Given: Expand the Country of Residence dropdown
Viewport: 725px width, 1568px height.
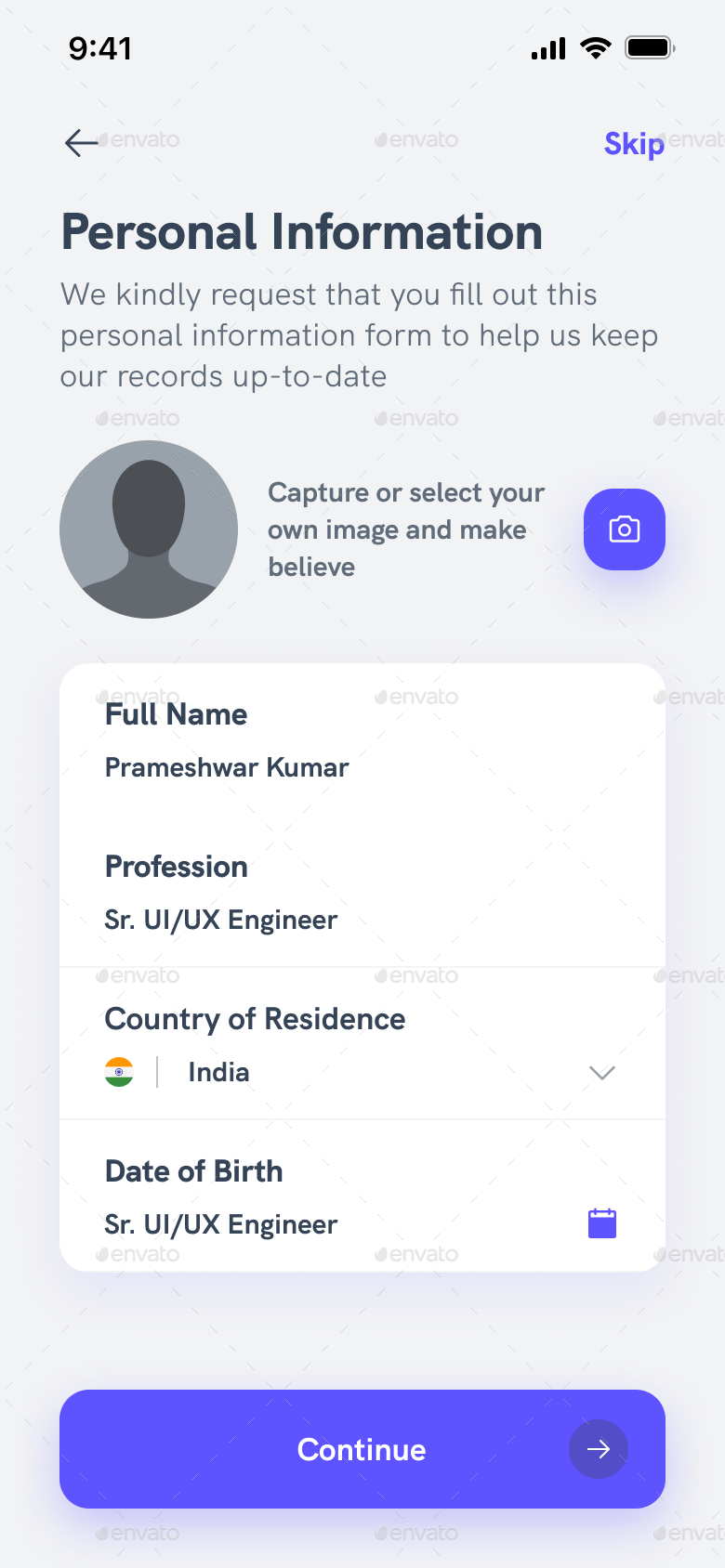Looking at the screenshot, I should (601, 1073).
